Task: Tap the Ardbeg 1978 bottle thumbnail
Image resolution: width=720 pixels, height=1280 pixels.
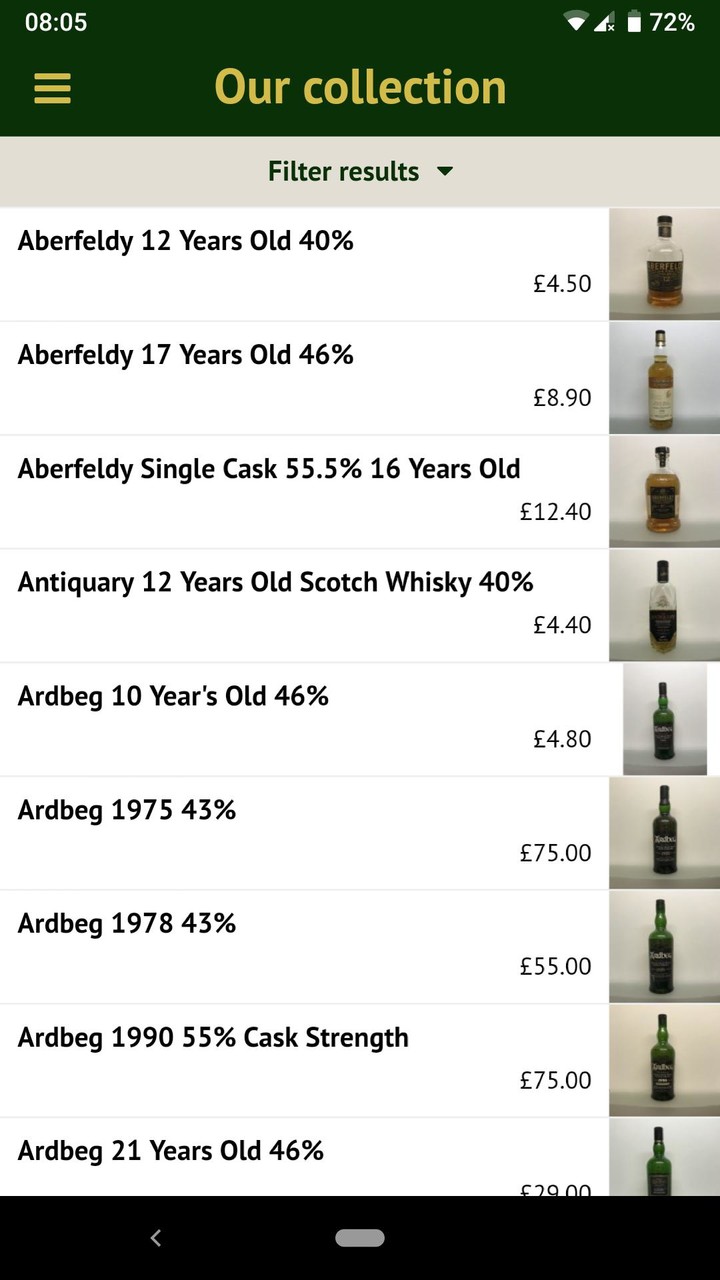Action: pyautogui.click(x=664, y=946)
